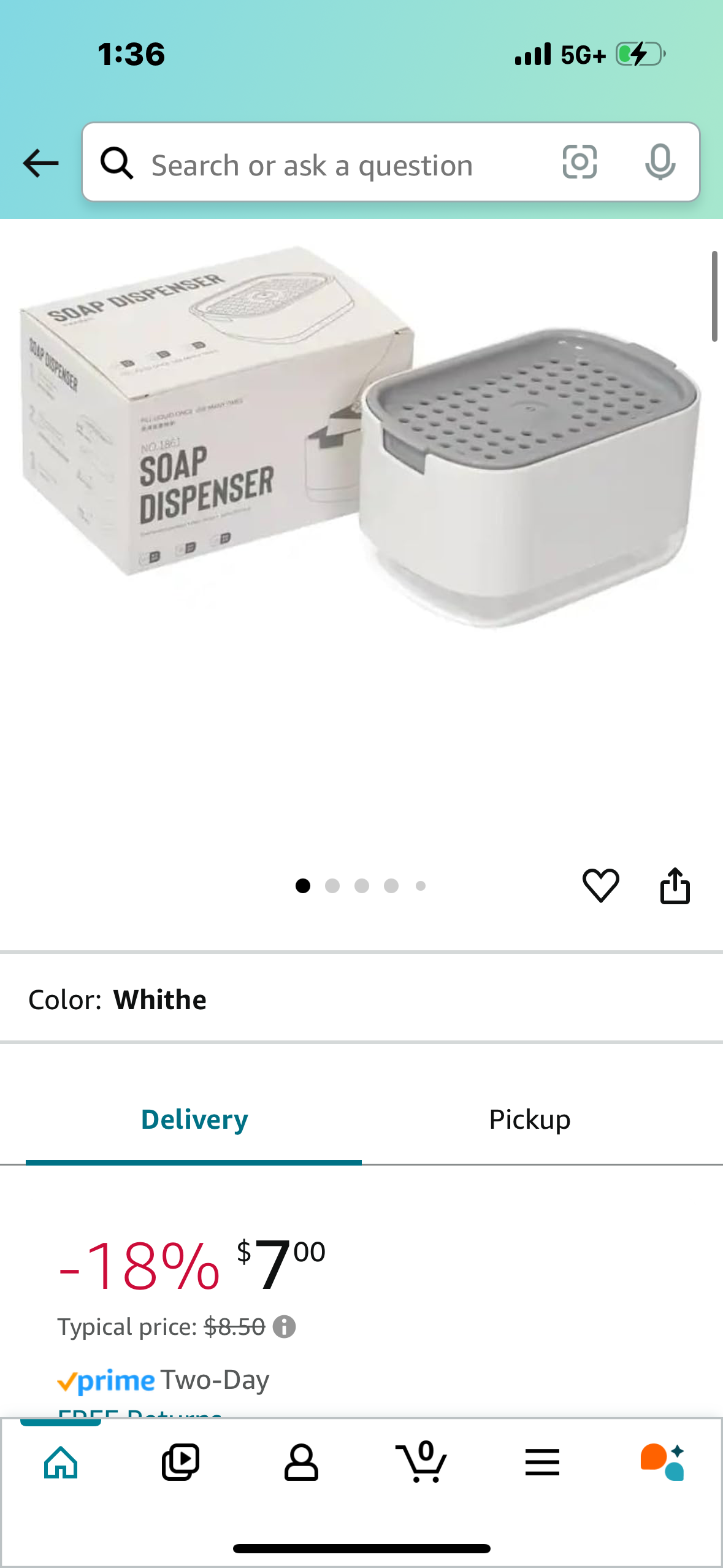Show typical price info icon
This screenshot has width=723, height=1568.
pos(284,1327)
